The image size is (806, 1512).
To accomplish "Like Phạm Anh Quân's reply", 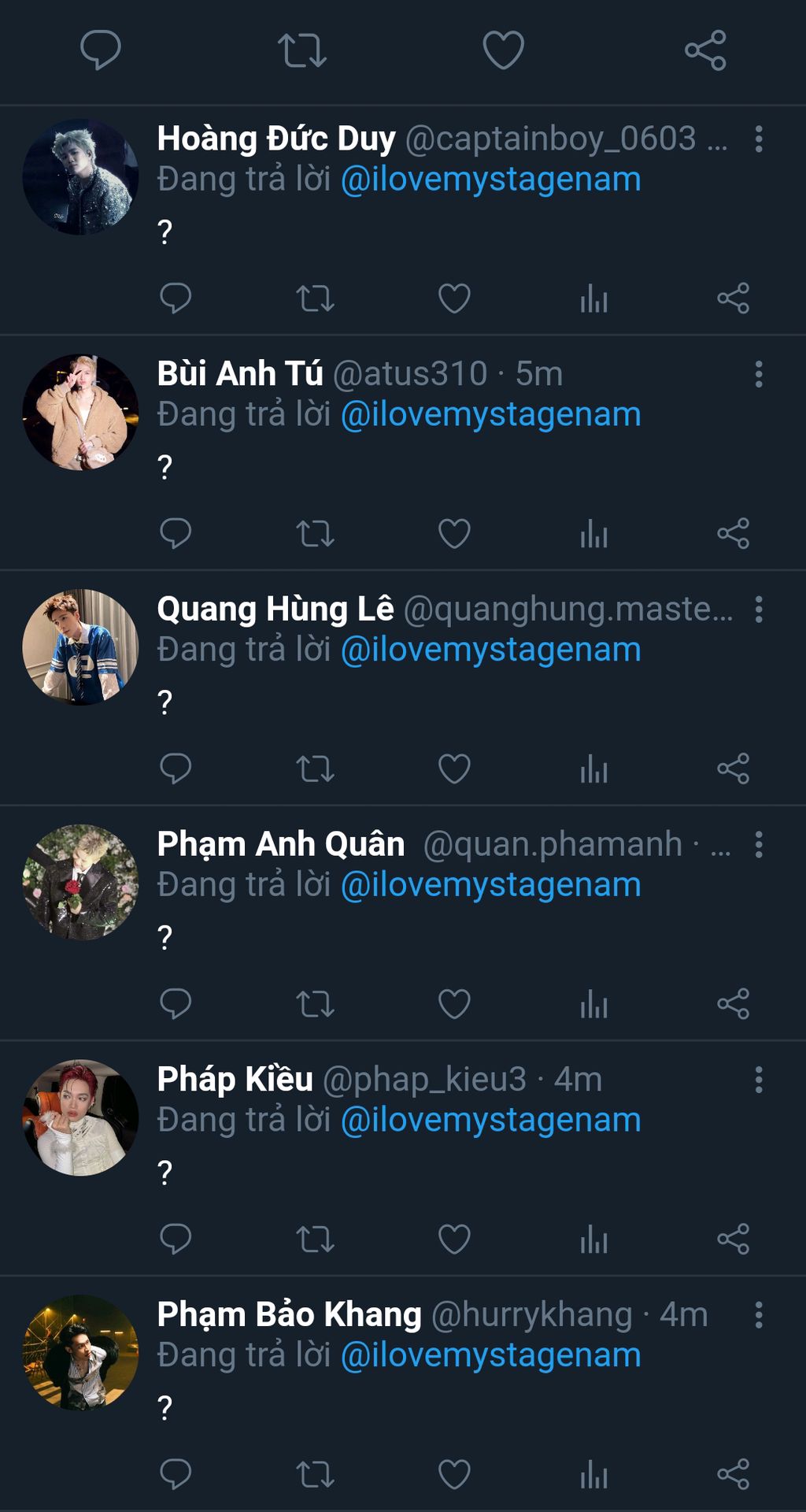I will (454, 1004).
